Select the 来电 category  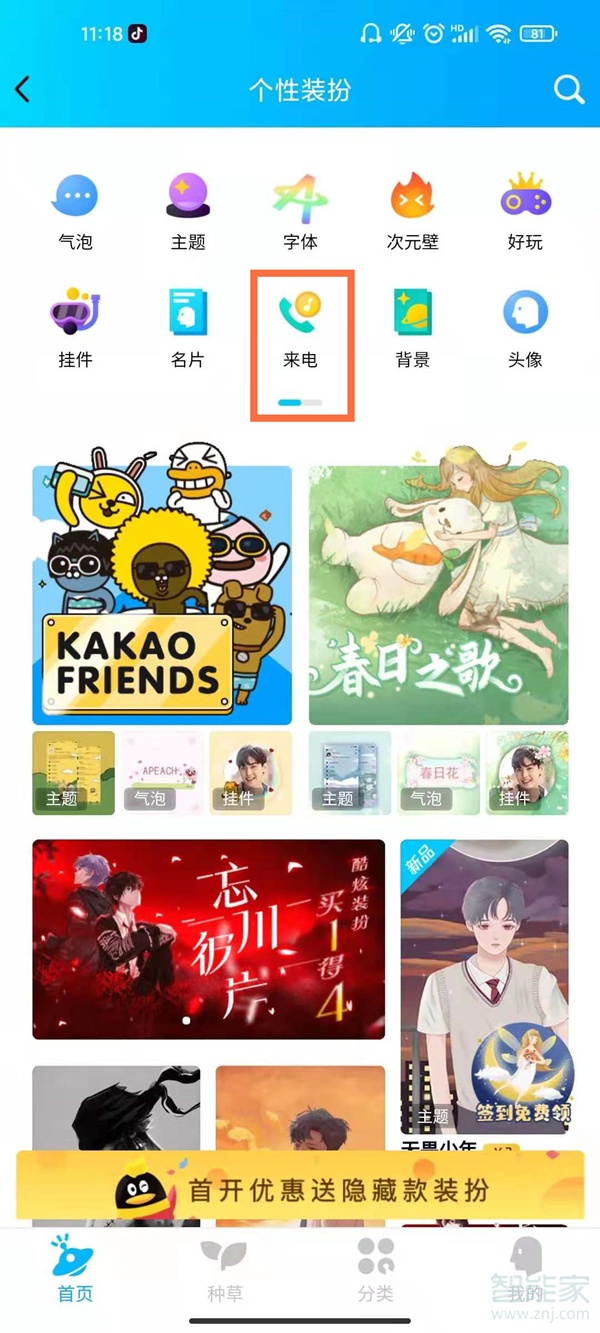point(300,329)
